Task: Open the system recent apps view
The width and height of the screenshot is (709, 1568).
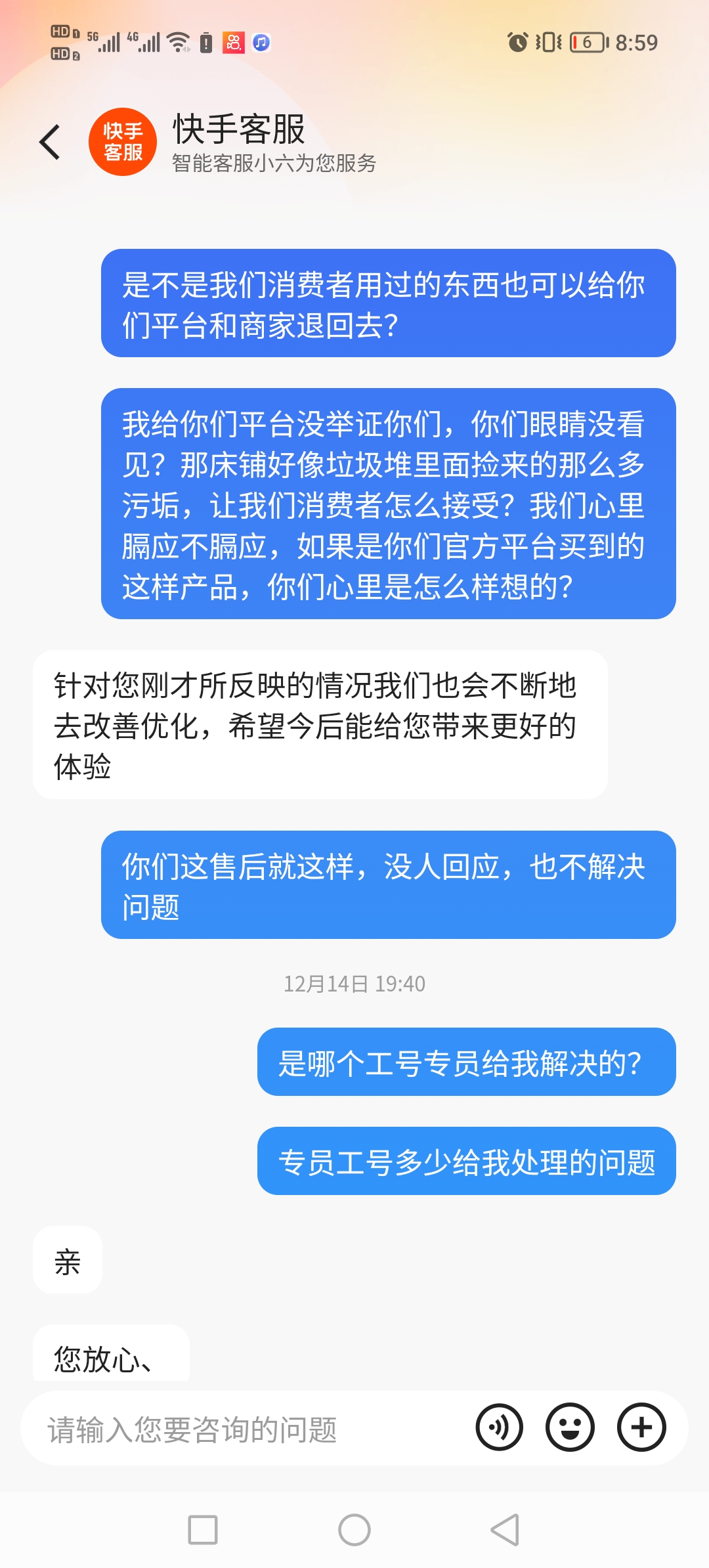Action: [x=203, y=1530]
